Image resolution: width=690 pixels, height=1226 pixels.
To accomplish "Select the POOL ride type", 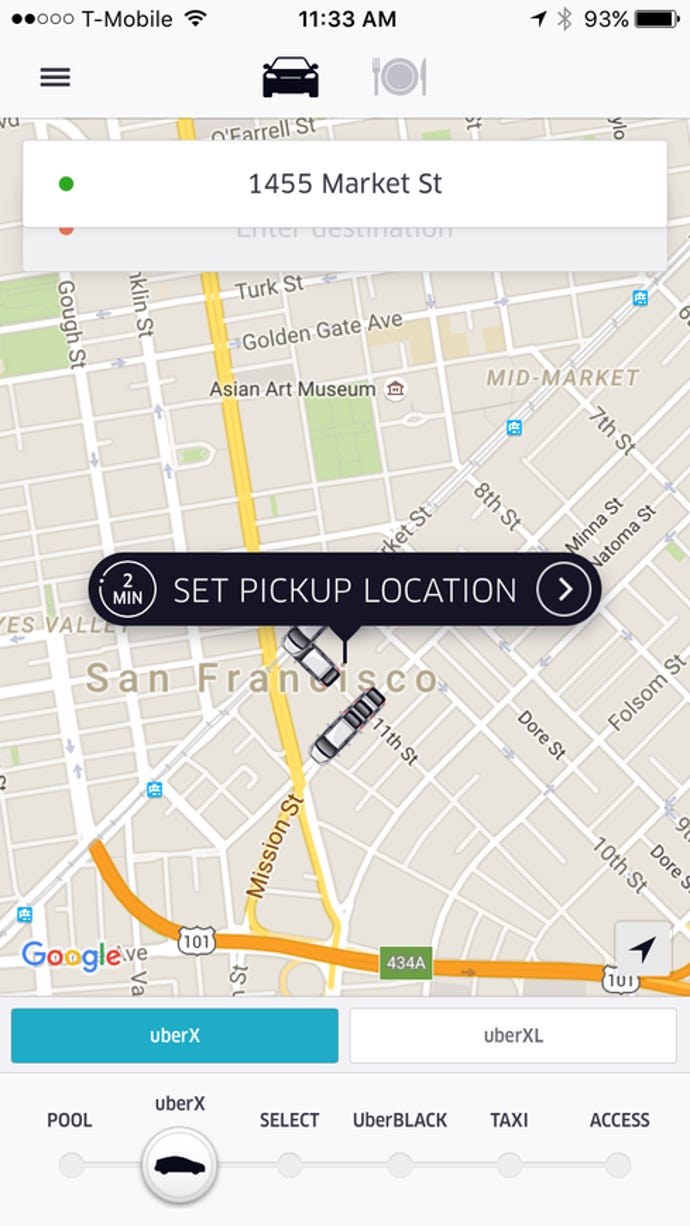I will (71, 1164).
